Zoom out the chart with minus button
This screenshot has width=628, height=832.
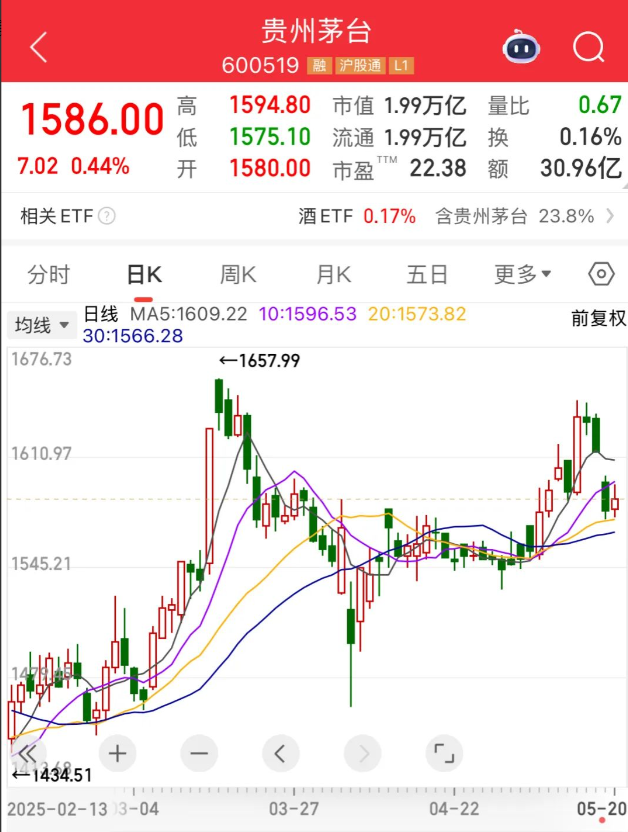199,752
